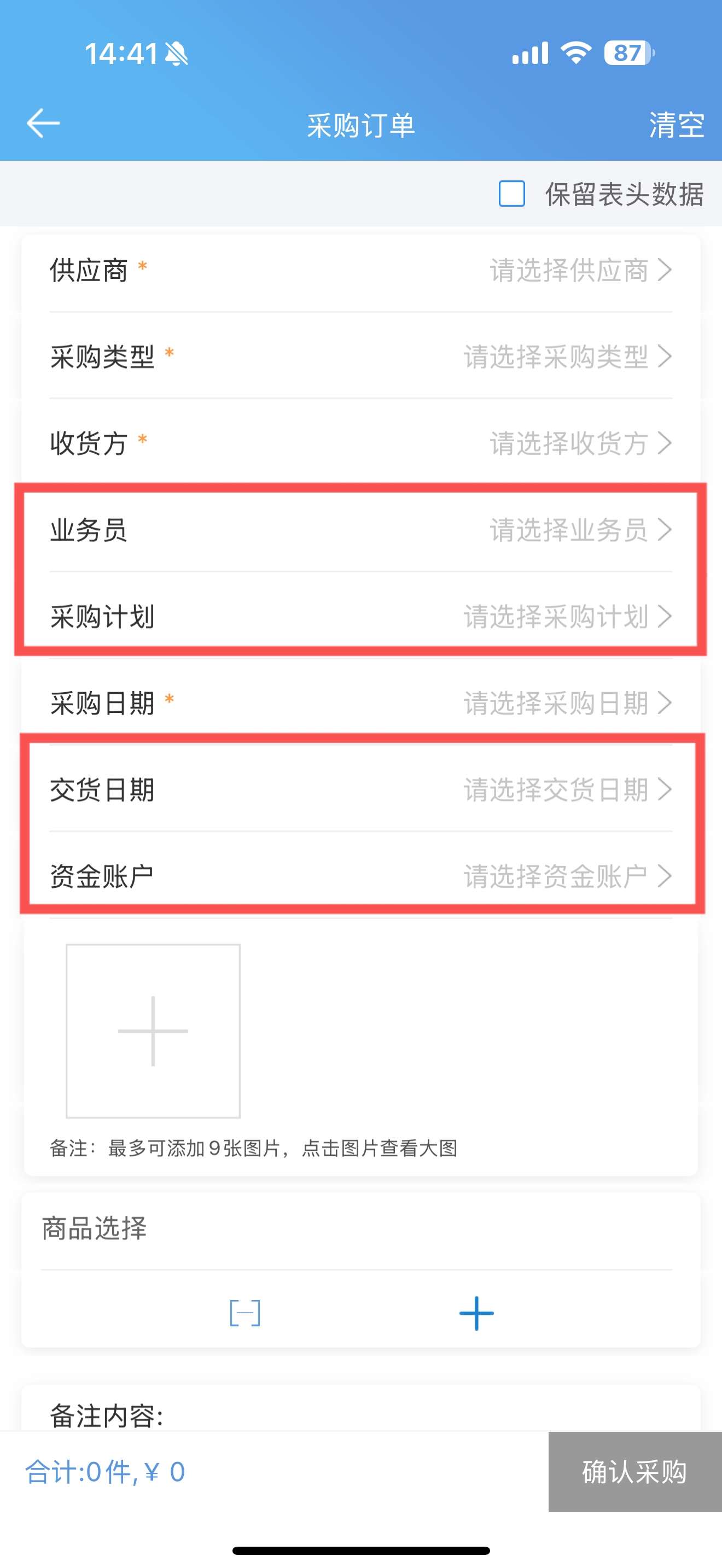Choose the 采购类型 purchase type
Viewport: 722px width, 1568px height.
point(361,356)
